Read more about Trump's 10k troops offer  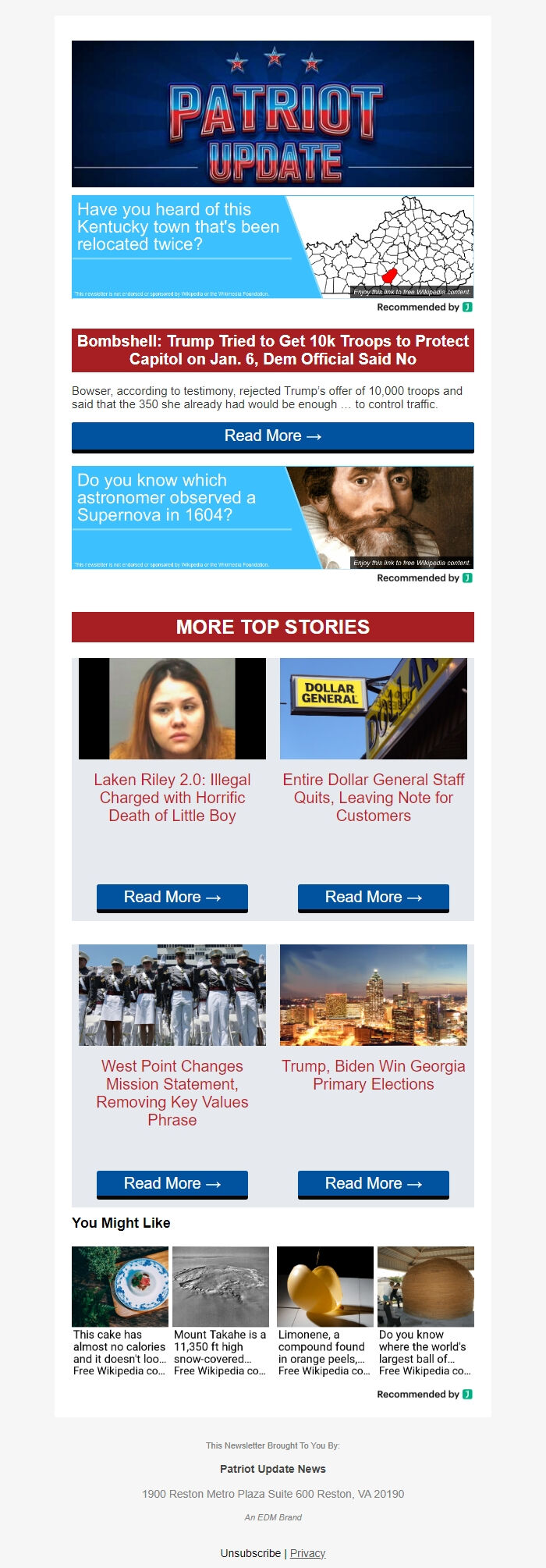[273, 436]
